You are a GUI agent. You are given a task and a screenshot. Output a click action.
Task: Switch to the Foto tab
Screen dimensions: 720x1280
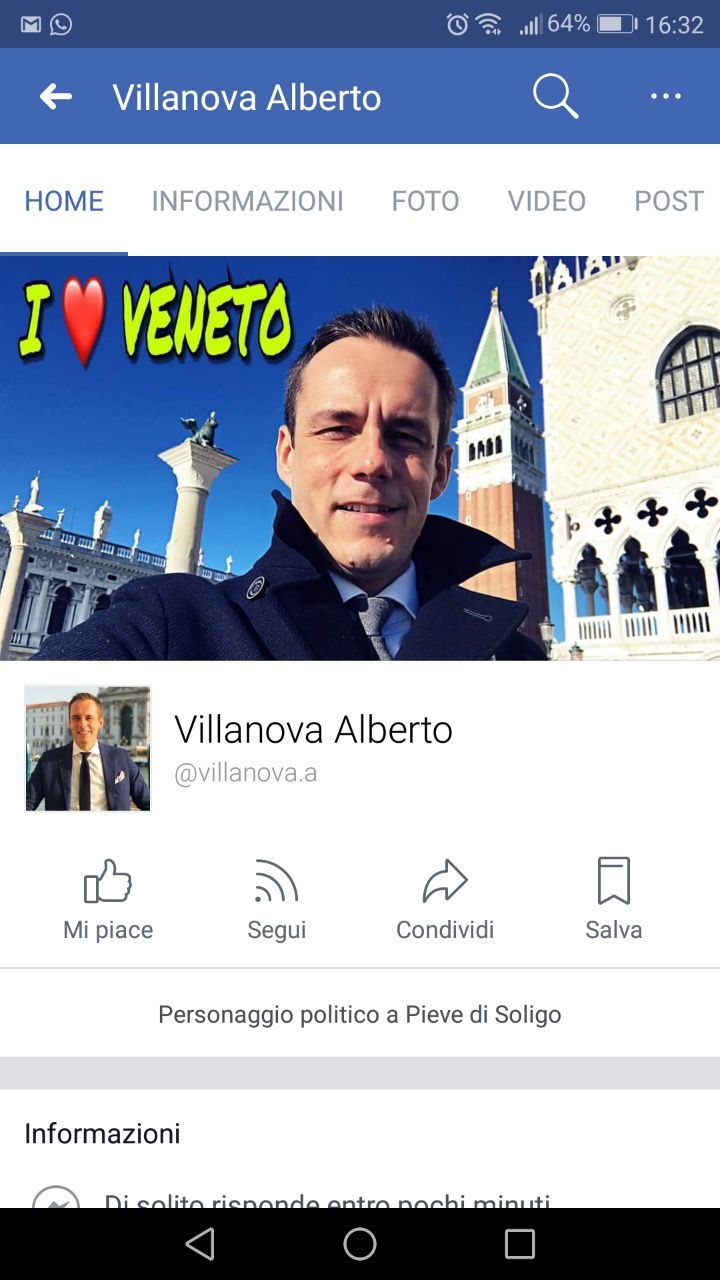tap(425, 201)
